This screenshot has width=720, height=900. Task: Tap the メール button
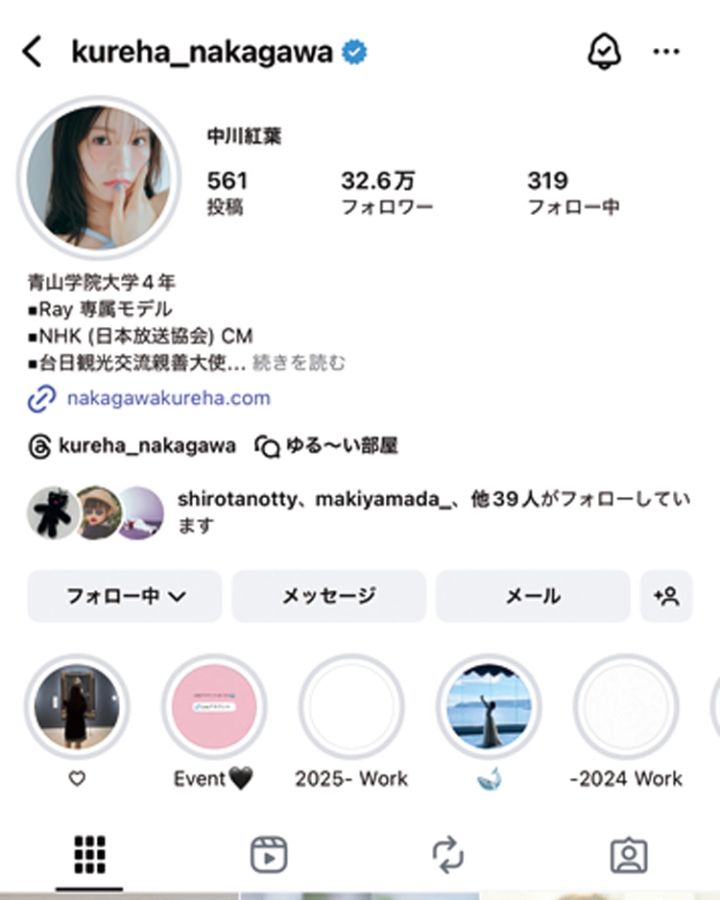(x=532, y=597)
